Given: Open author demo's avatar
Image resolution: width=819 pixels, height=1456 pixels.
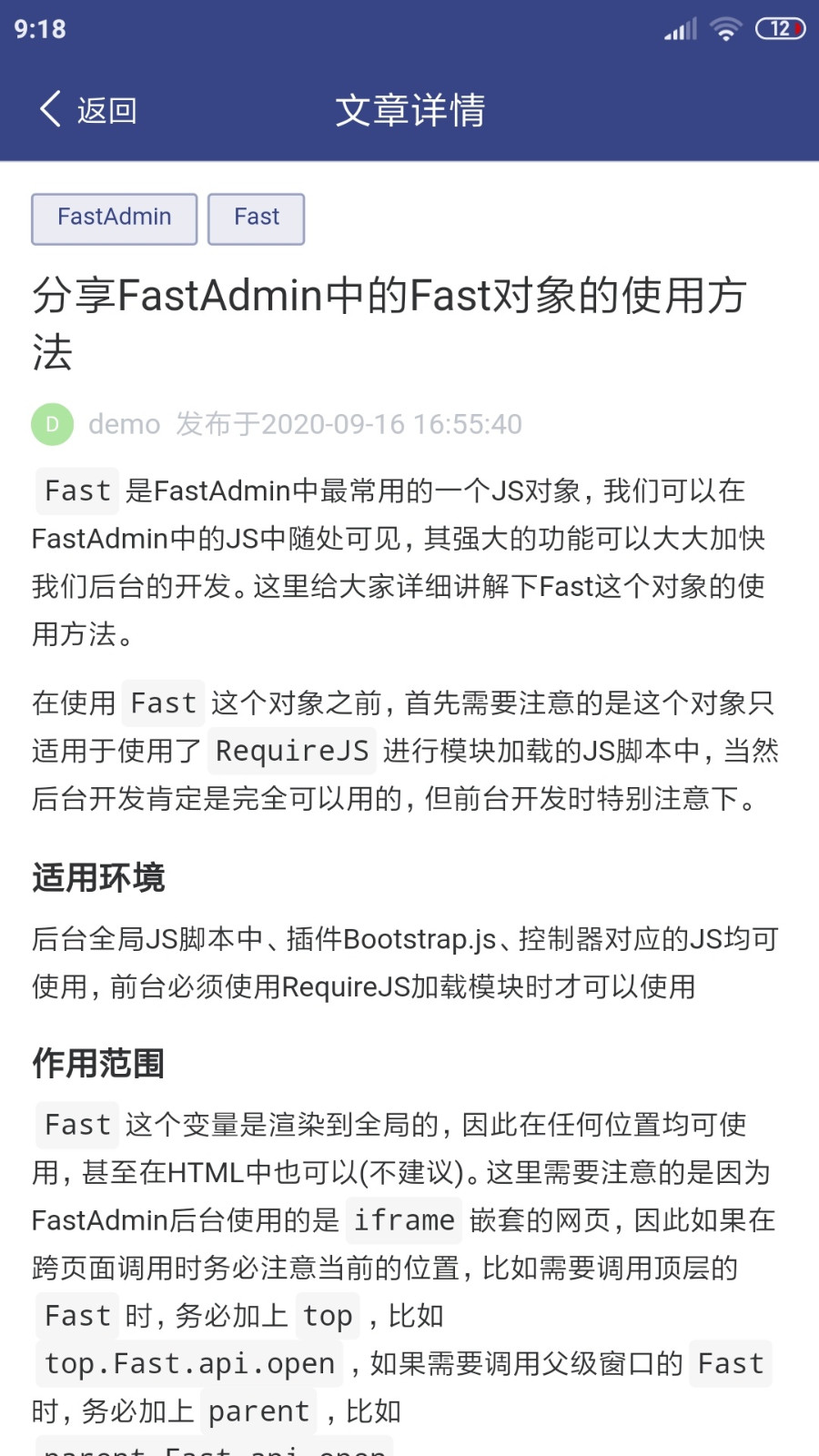Looking at the screenshot, I should (x=52, y=424).
